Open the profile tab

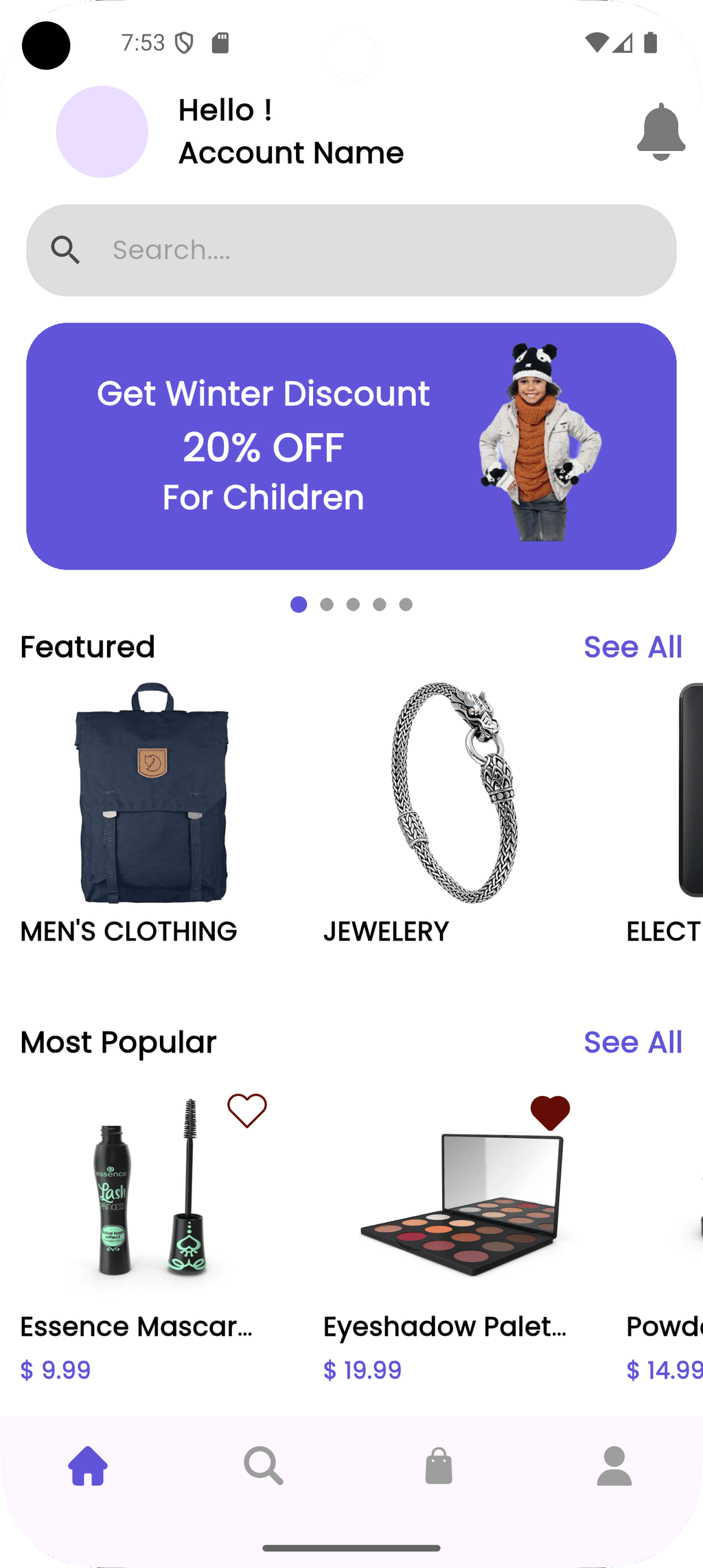pyautogui.click(x=614, y=1466)
